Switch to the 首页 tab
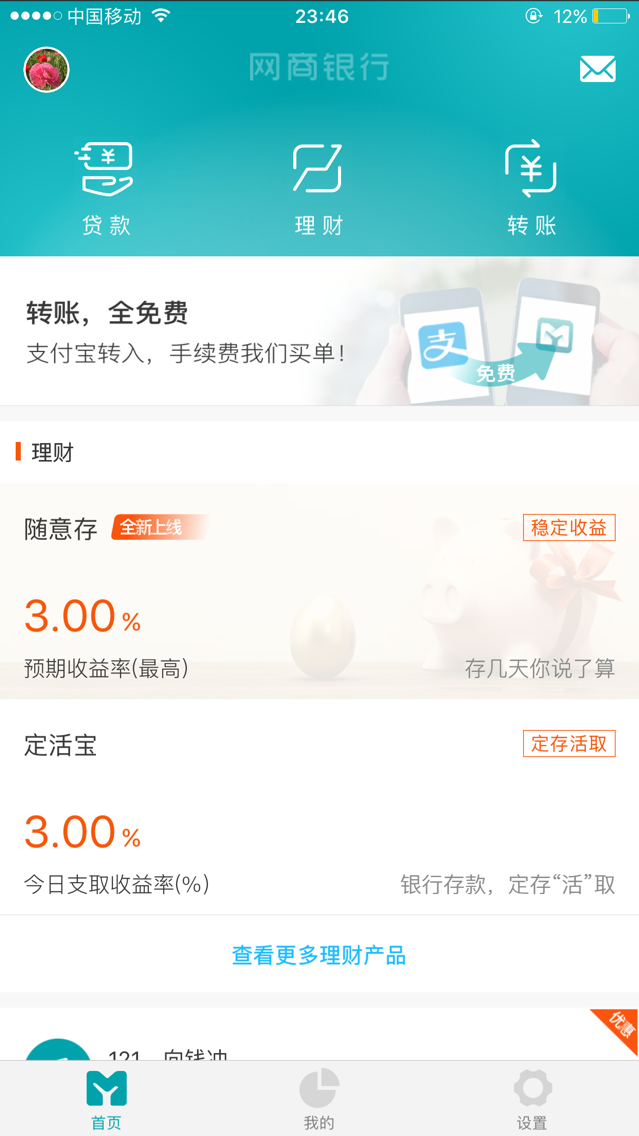This screenshot has height=1136, width=639. tap(106, 1098)
